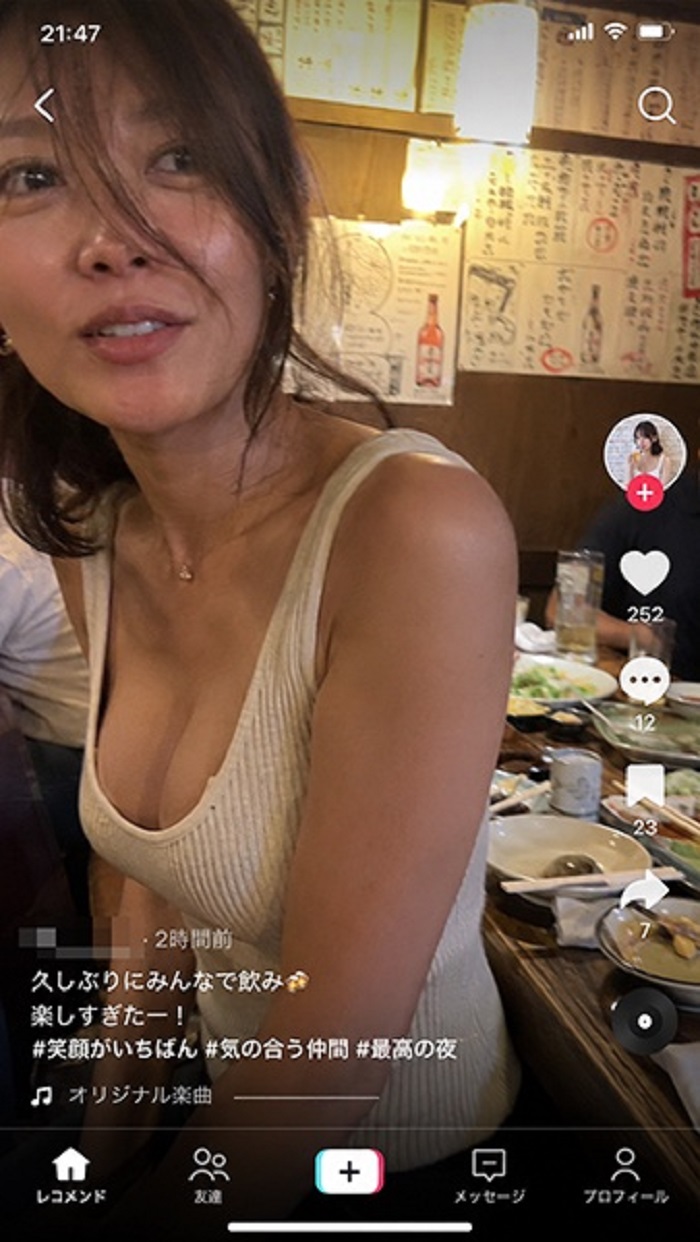
Task: Go back with the top-left arrow
Action: [44, 105]
